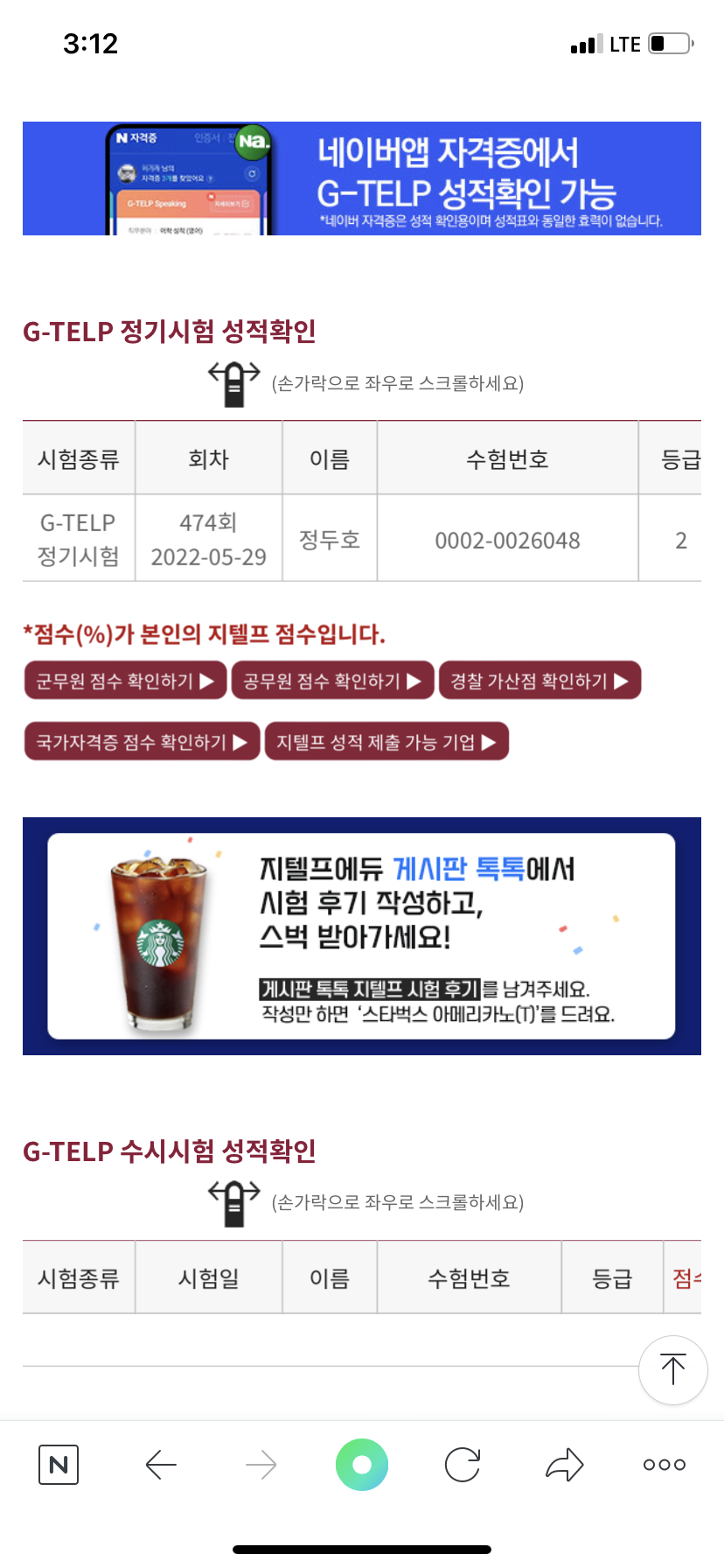Open 공무원 점수 확인하기

332,681
